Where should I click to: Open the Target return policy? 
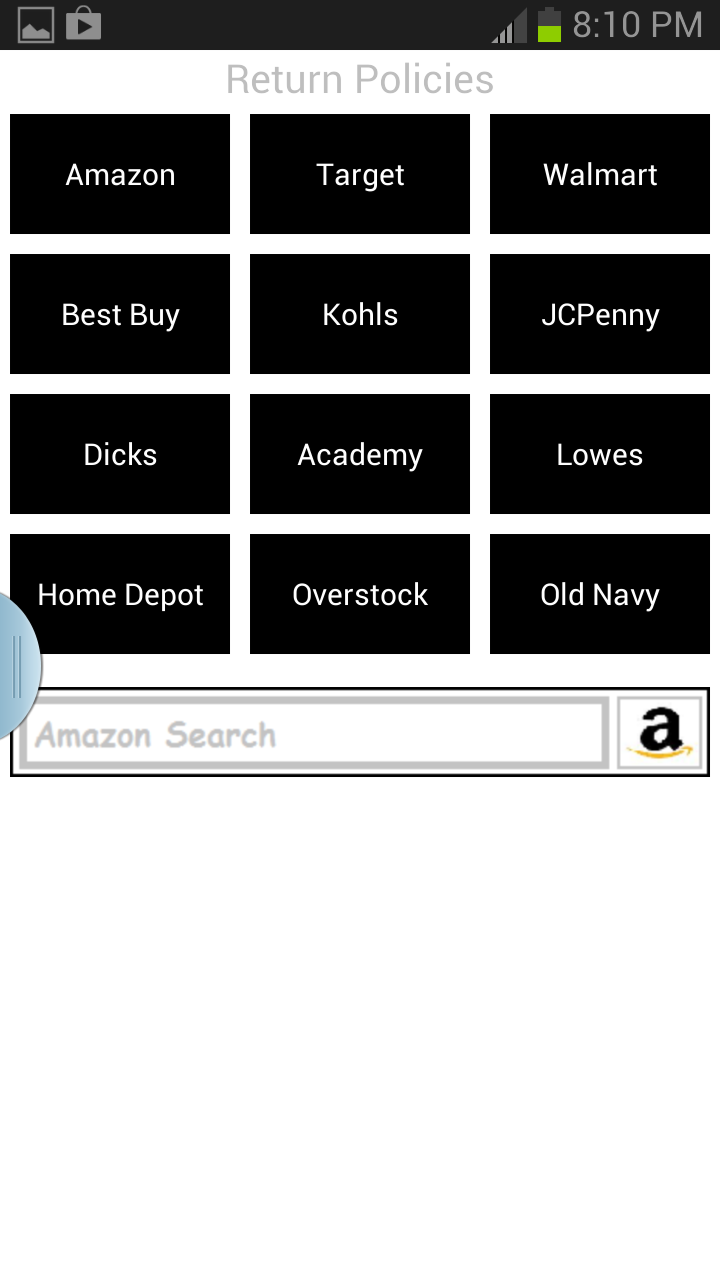click(x=360, y=174)
